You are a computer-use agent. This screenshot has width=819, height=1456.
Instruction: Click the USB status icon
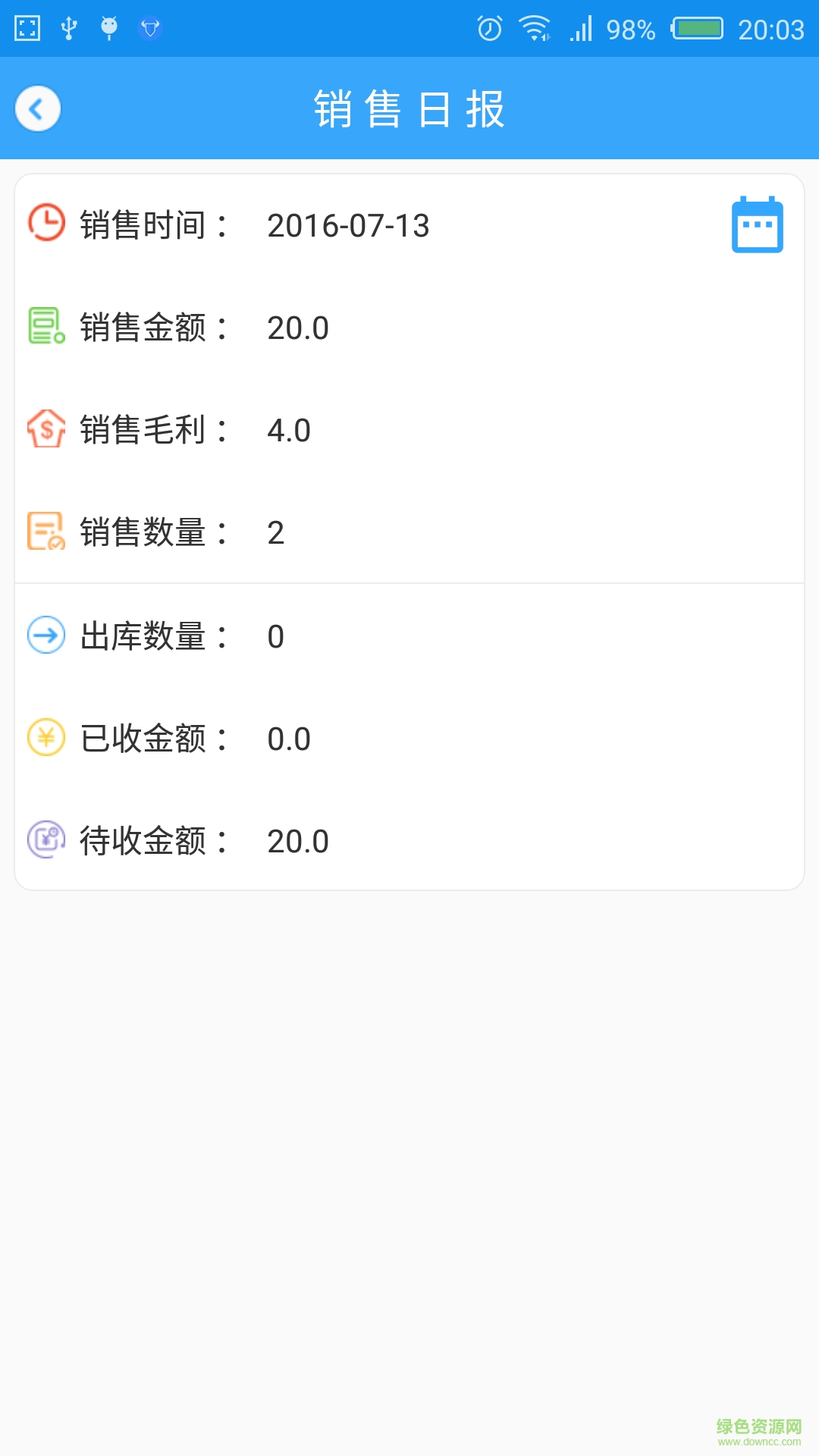click(x=70, y=29)
